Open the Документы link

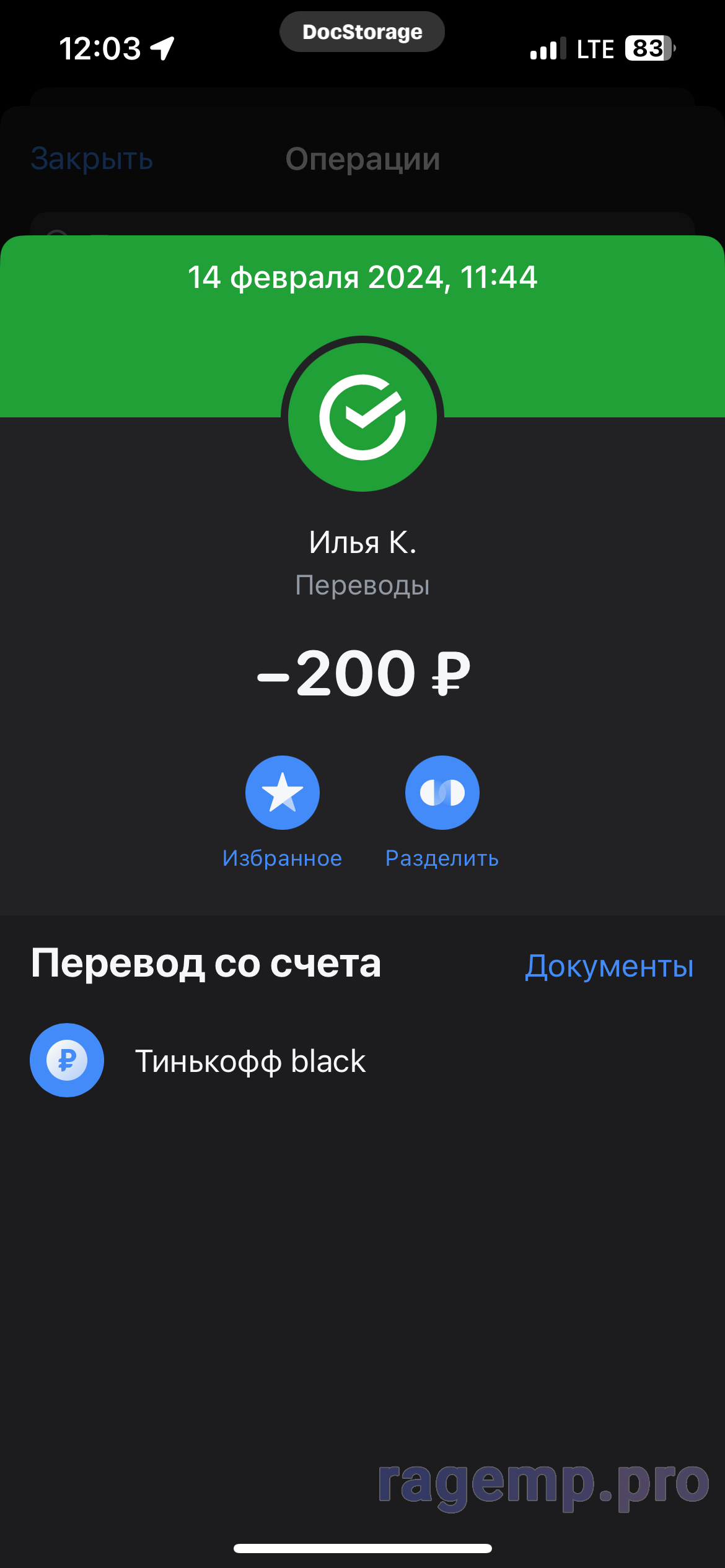point(609,966)
